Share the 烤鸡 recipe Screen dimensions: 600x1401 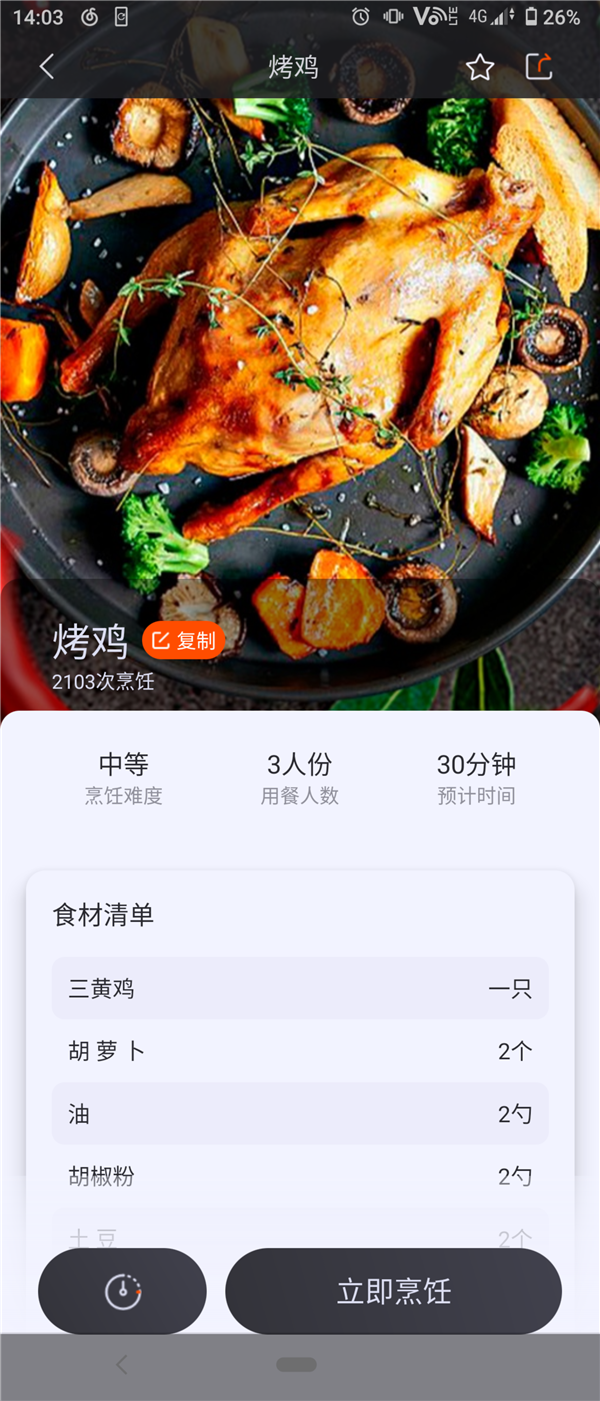[539, 67]
